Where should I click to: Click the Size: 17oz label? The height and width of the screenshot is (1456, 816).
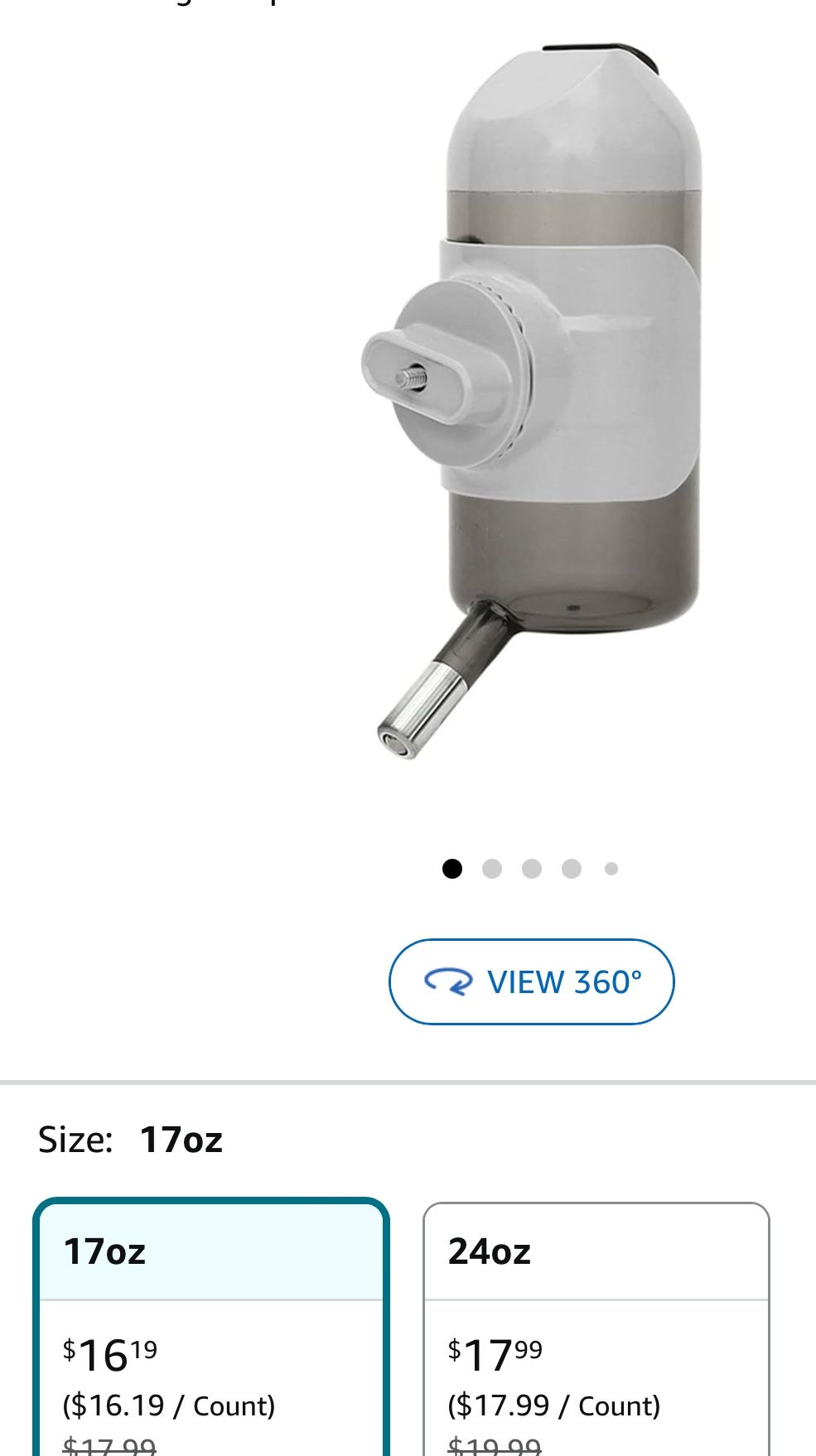(x=133, y=1139)
